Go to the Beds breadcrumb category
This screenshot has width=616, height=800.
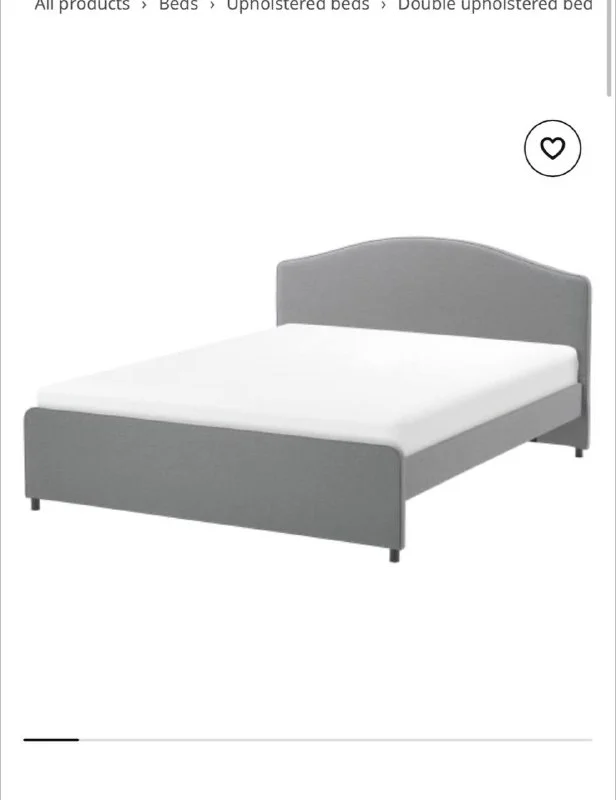[178, 6]
